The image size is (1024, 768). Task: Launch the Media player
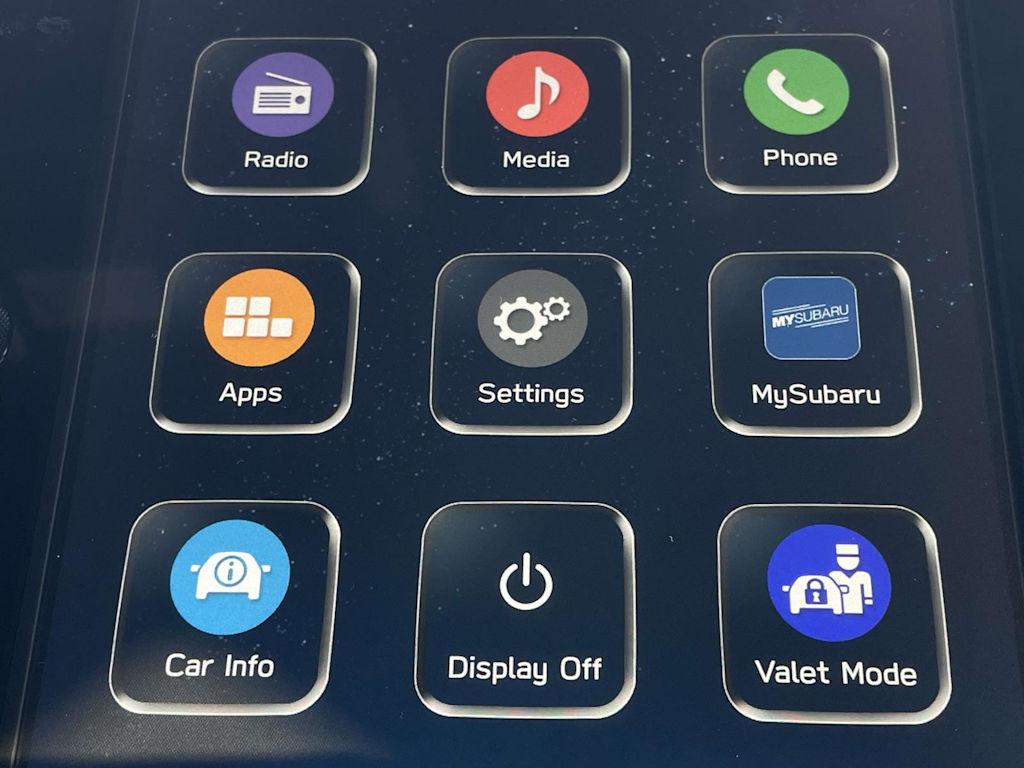536,115
